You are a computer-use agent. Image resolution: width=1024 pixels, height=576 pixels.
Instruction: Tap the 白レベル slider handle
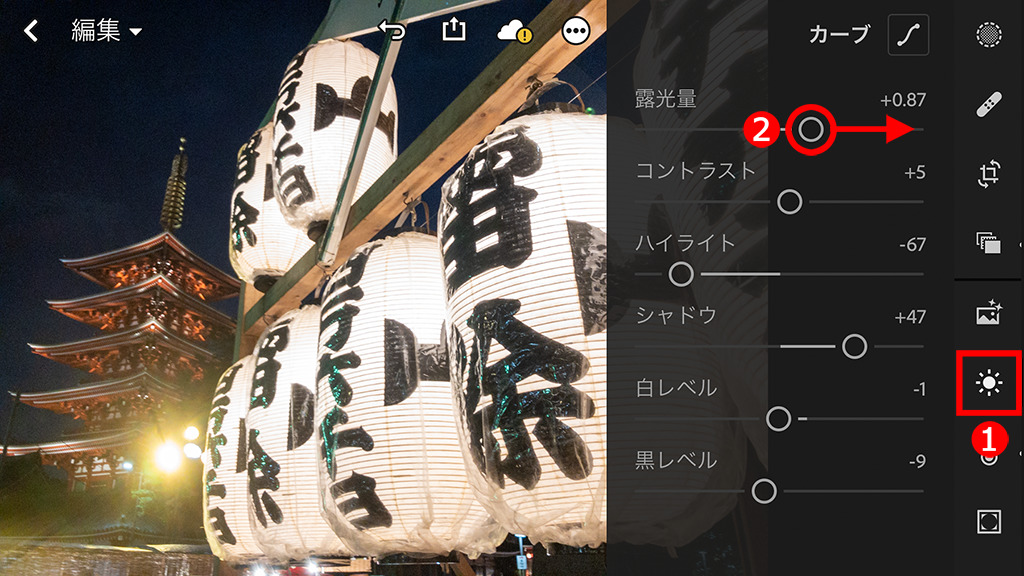coord(780,418)
